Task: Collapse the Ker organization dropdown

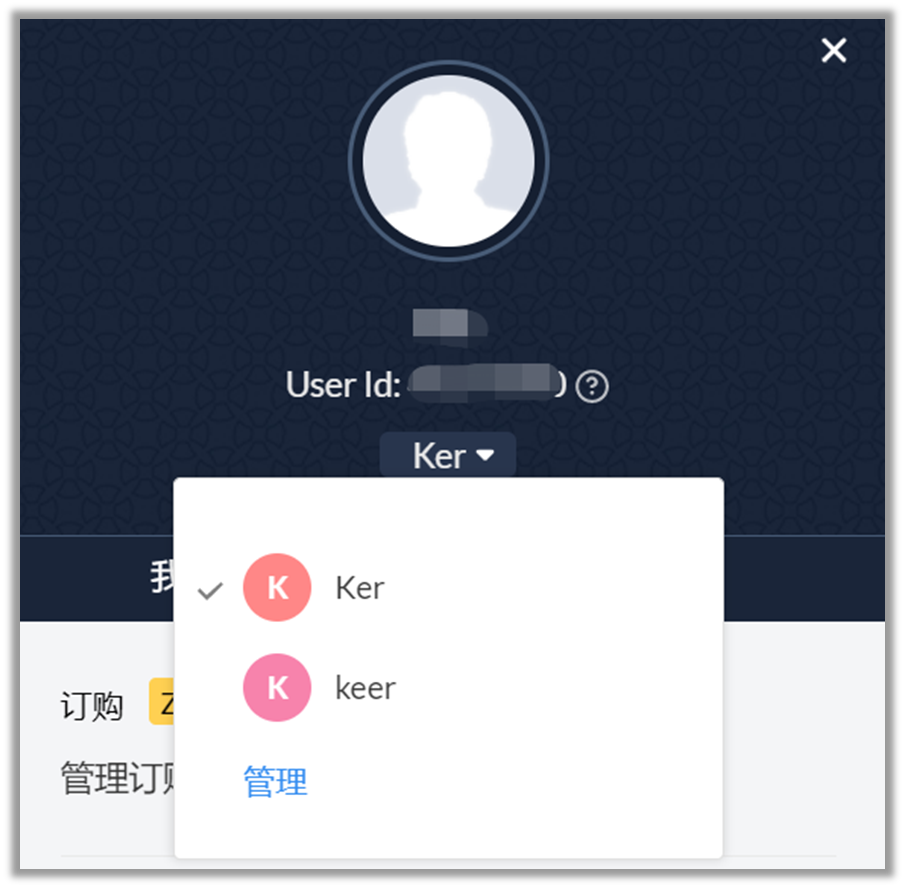Action: pos(448,456)
